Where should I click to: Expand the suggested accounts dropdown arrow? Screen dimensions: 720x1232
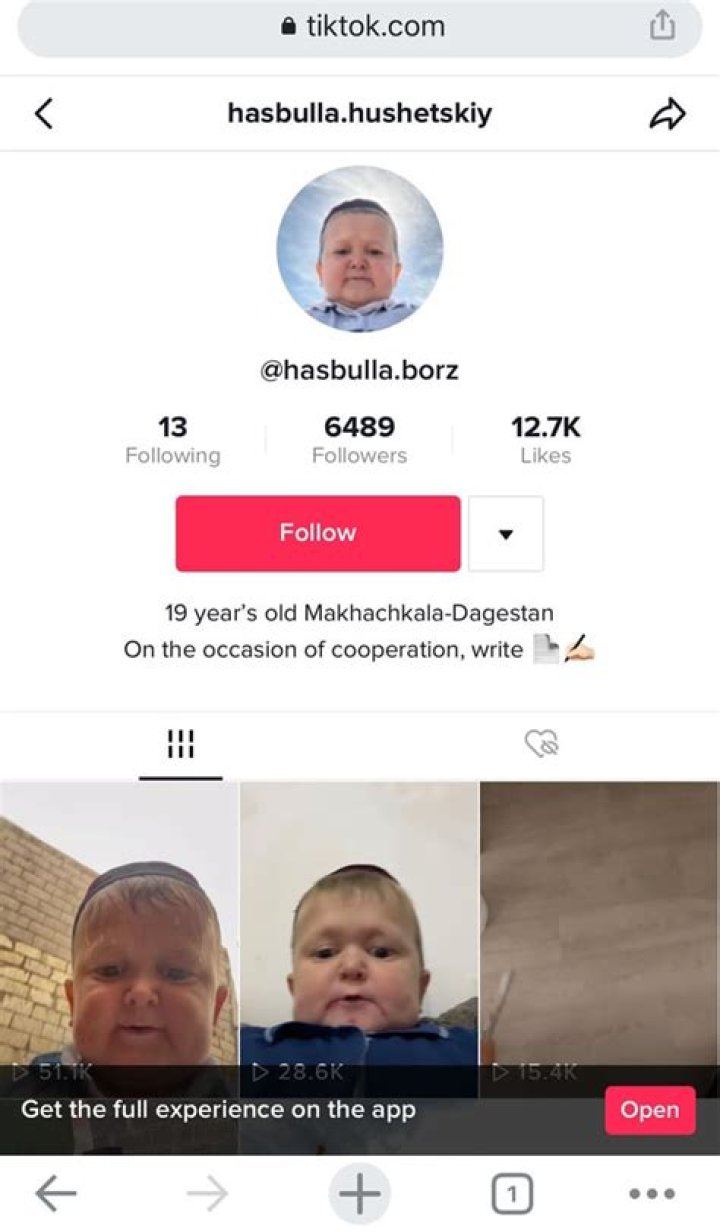[505, 533]
